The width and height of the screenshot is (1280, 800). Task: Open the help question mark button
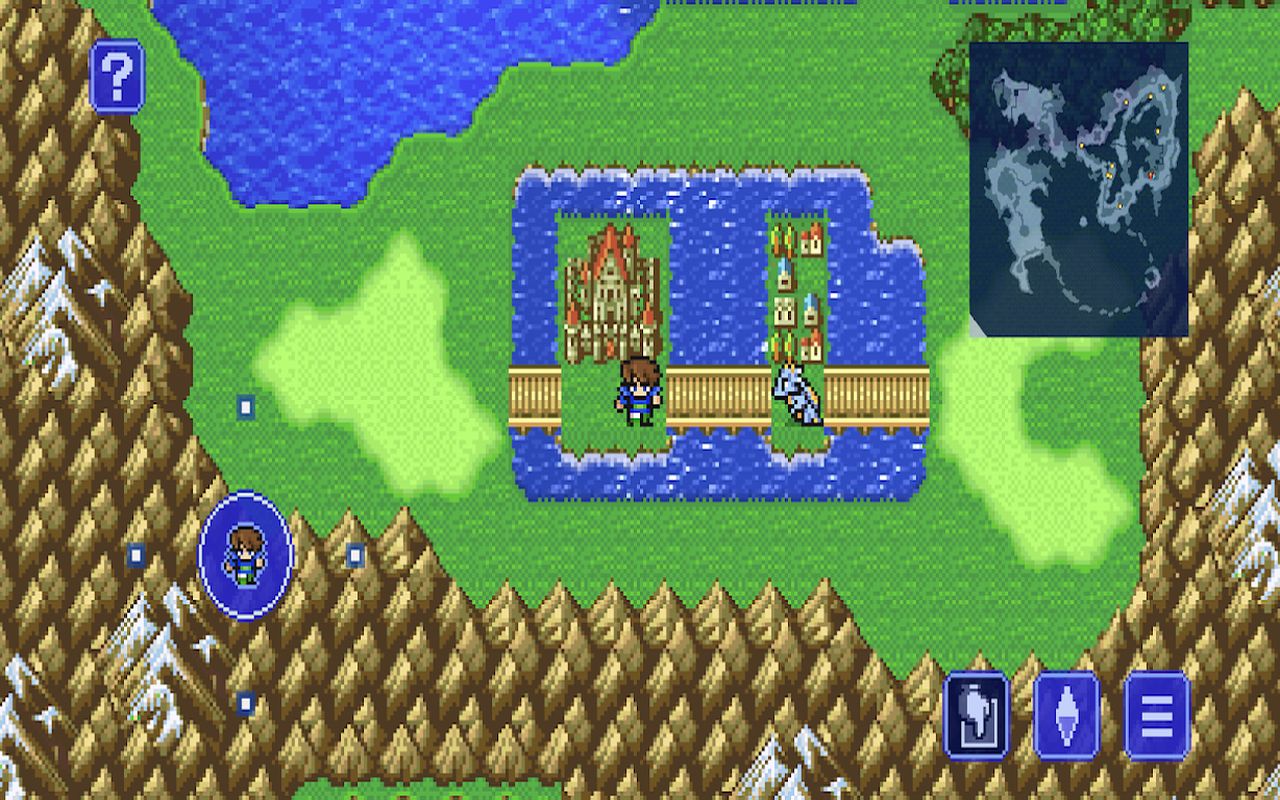(118, 75)
